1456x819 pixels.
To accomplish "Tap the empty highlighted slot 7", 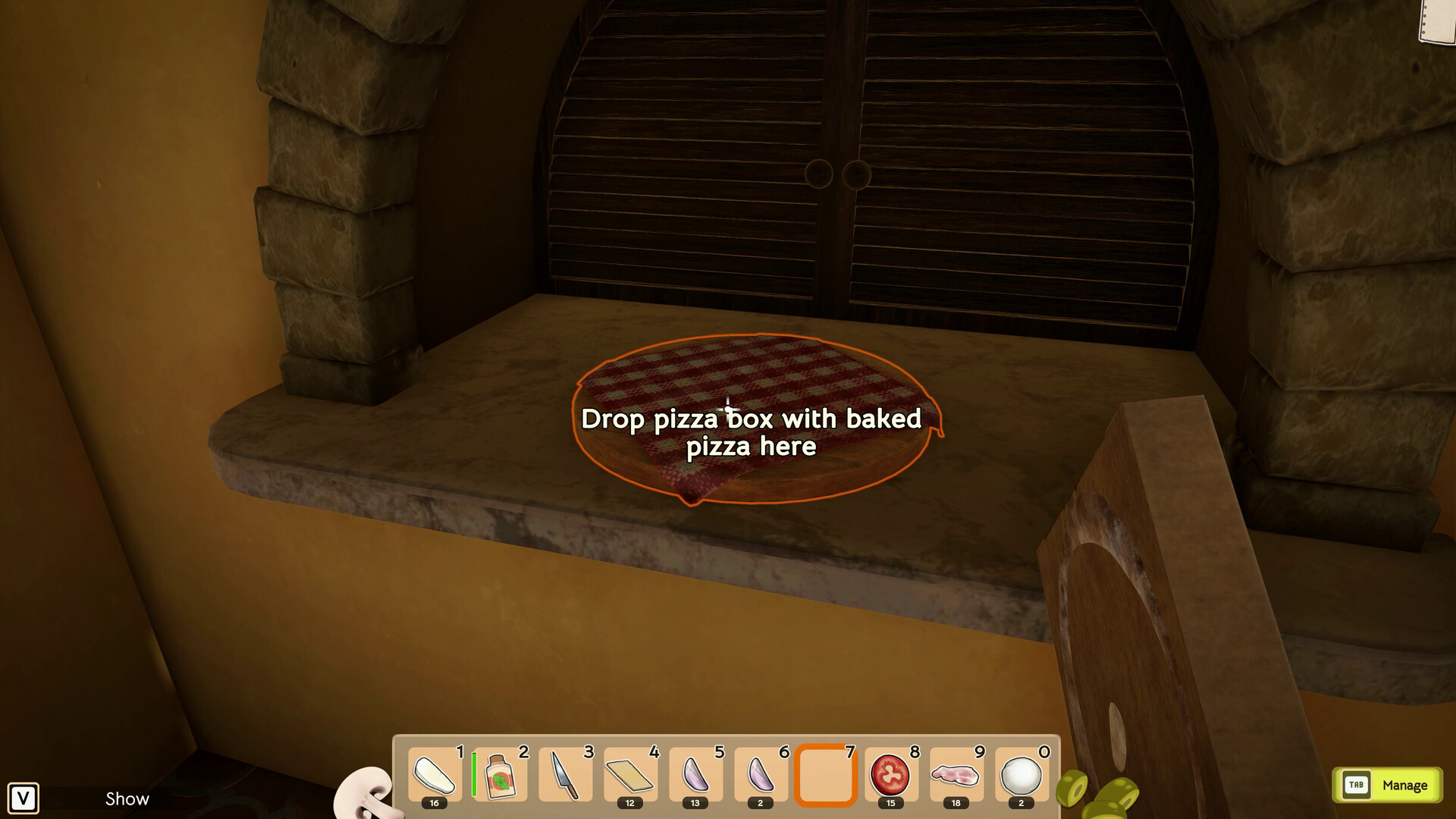I will 825,775.
